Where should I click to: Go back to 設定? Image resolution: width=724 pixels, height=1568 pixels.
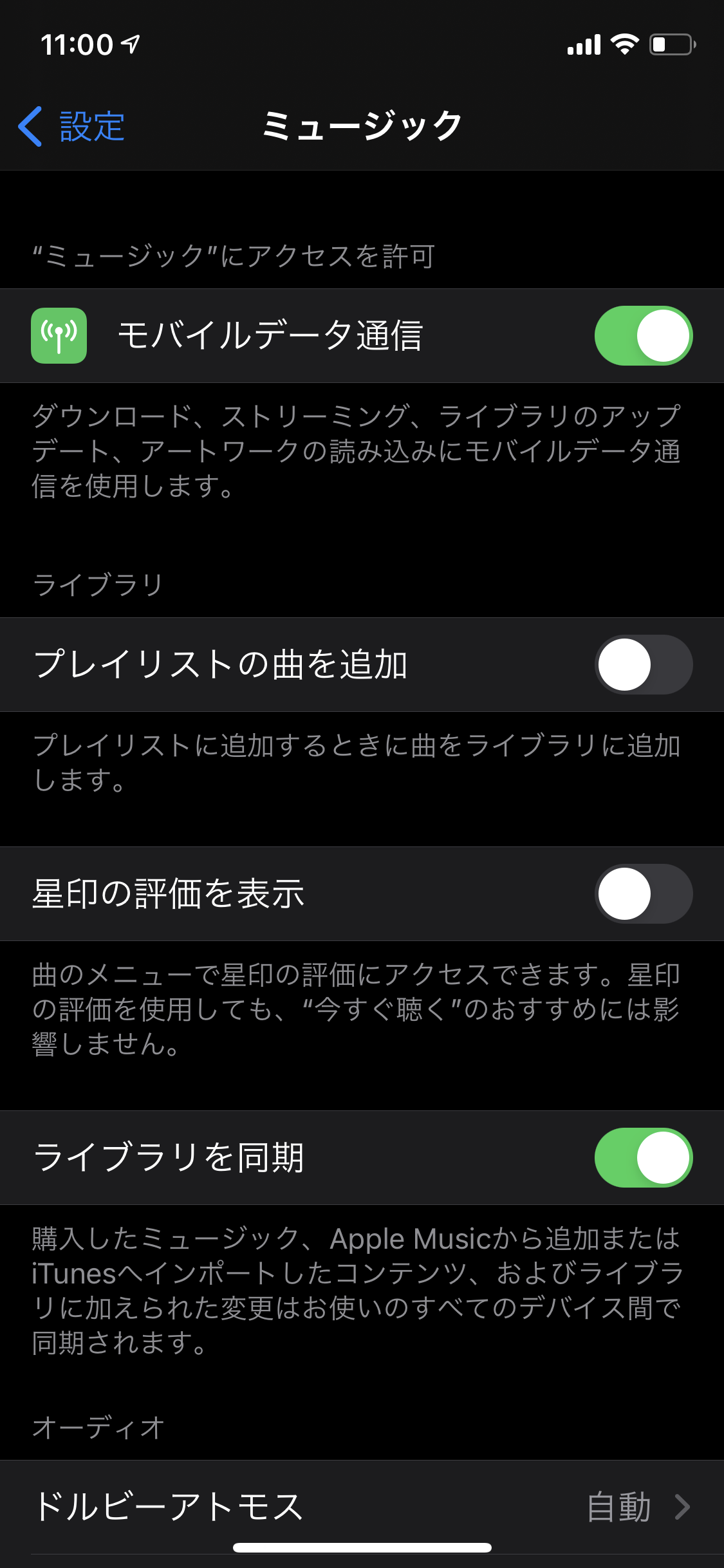click(x=72, y=126)
